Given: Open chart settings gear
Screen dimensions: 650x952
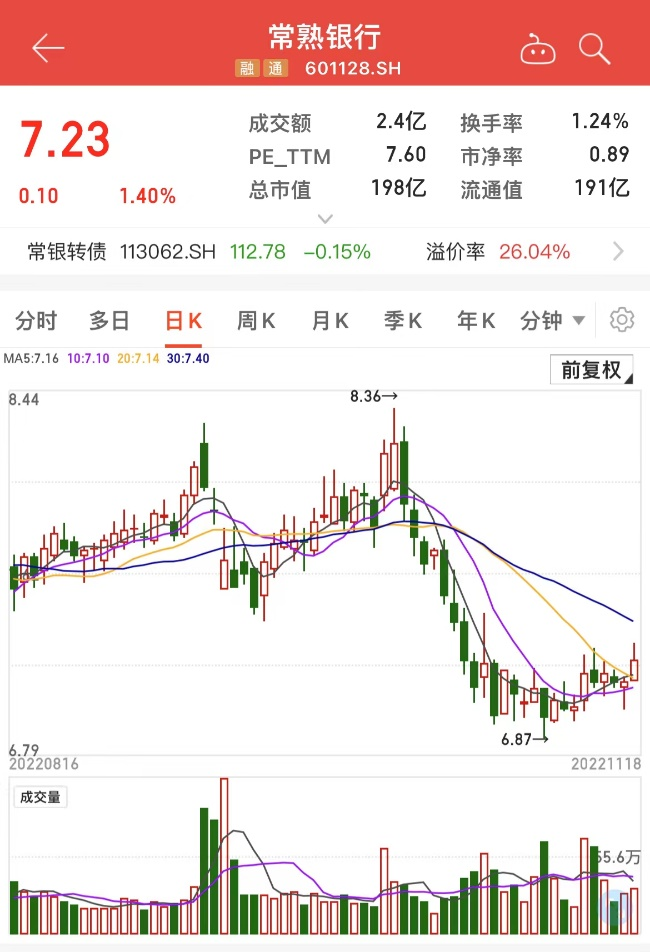Looking at the screenshot, I should [622, 320].
